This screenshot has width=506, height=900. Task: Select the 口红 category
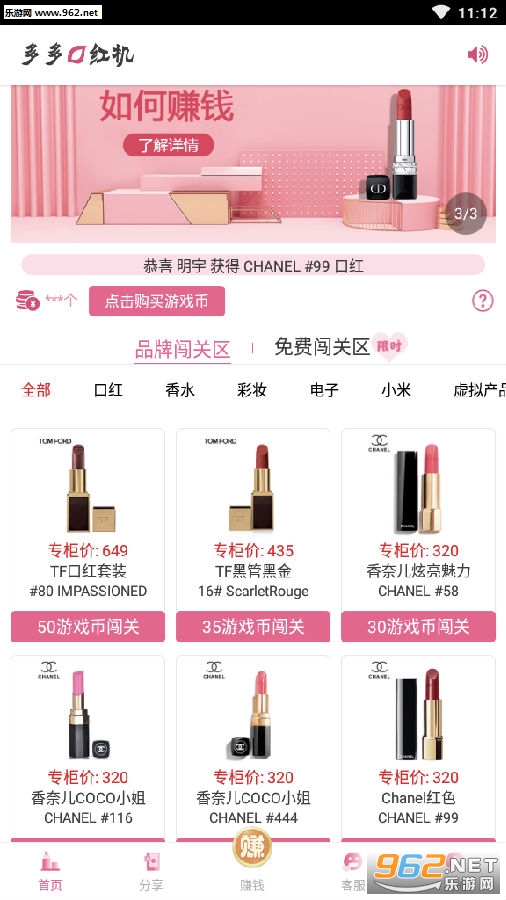[108, 390]
